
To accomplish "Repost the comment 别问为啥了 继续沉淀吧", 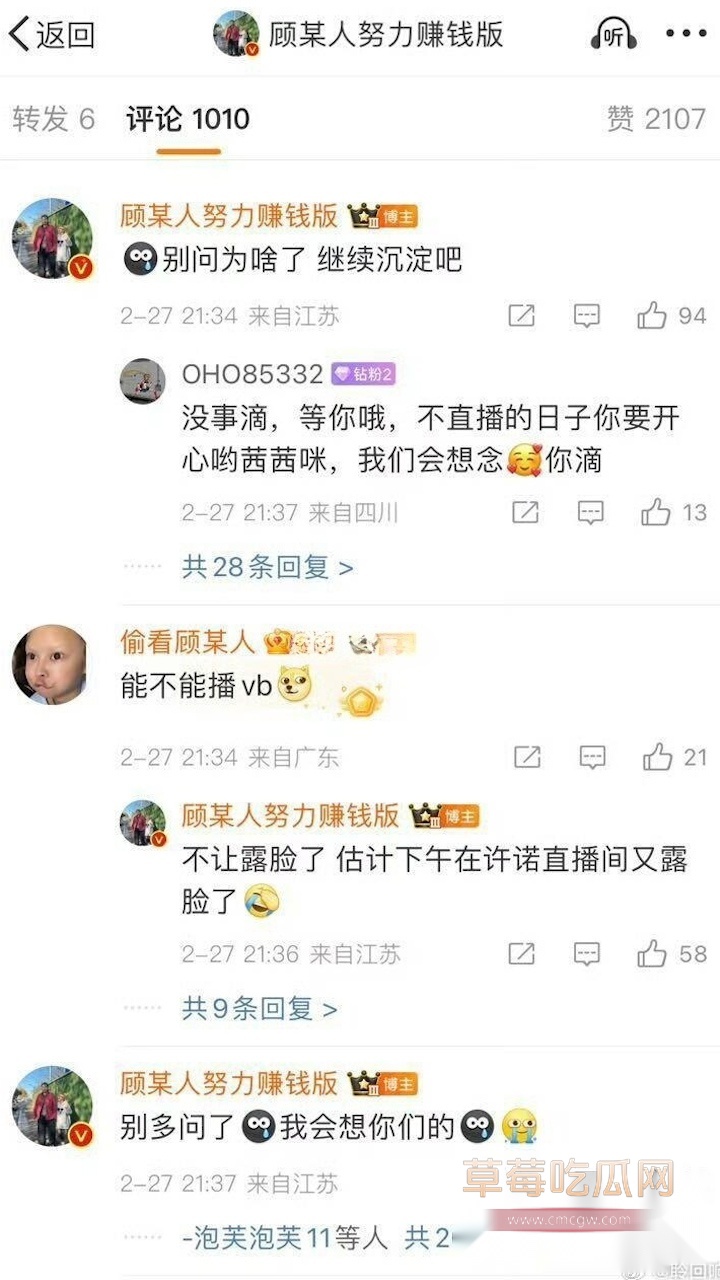I will pos(521,316).
